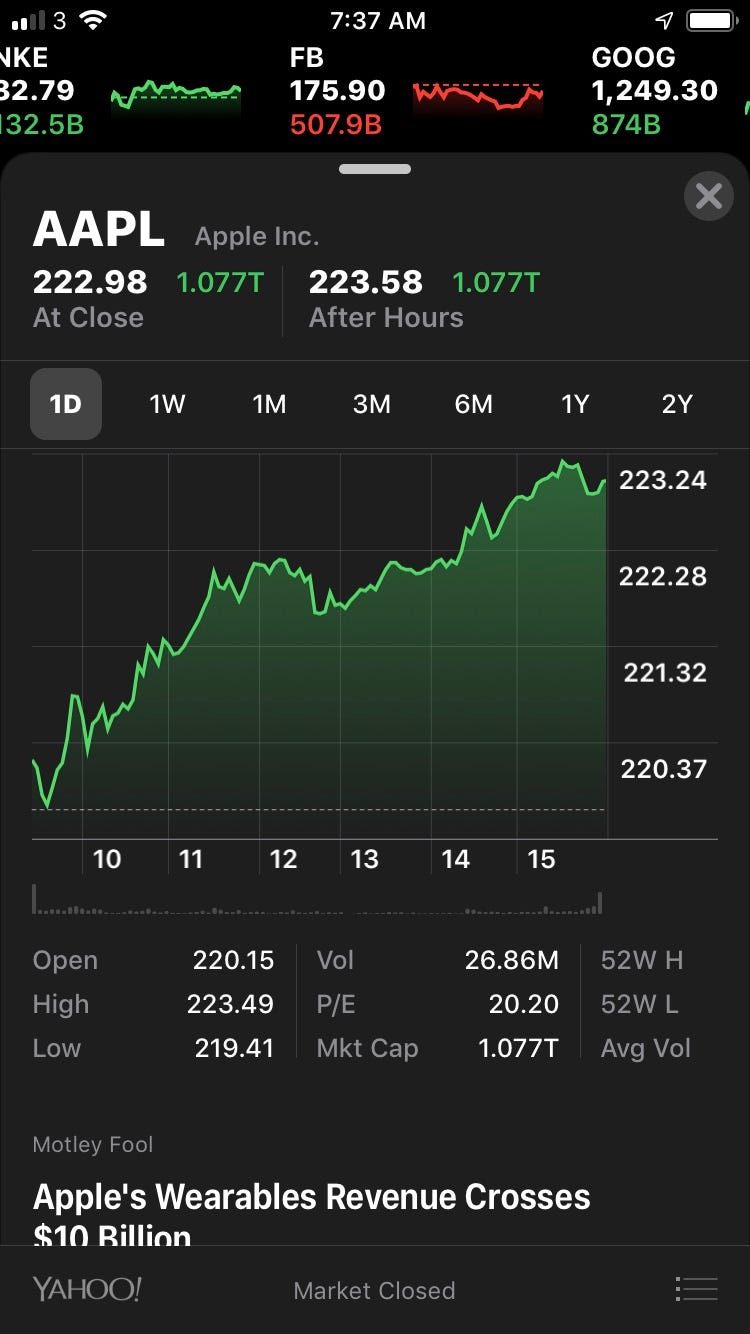Show the 6M chart range
750x1334 pixels.
click(473, 404)
